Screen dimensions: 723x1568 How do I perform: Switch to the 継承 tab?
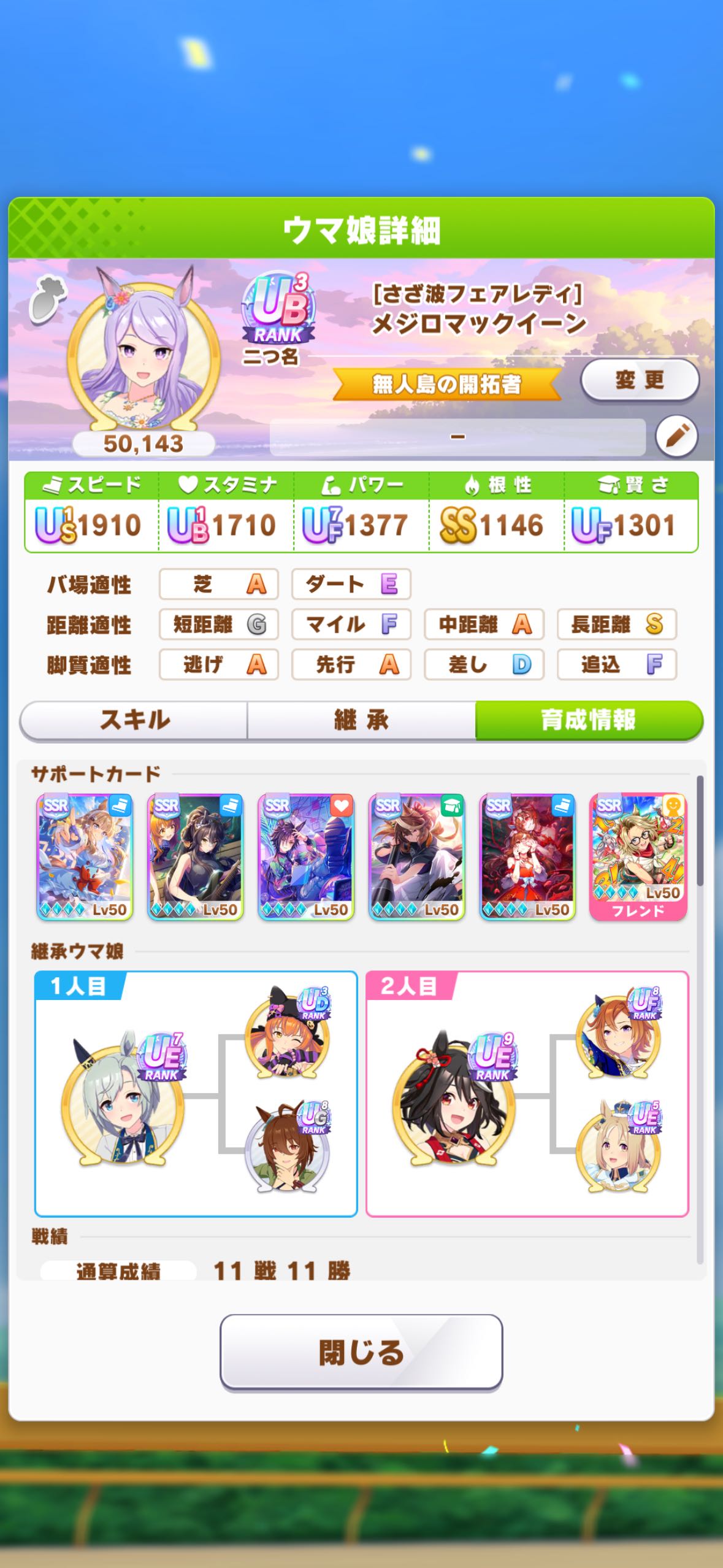point(361,720)
